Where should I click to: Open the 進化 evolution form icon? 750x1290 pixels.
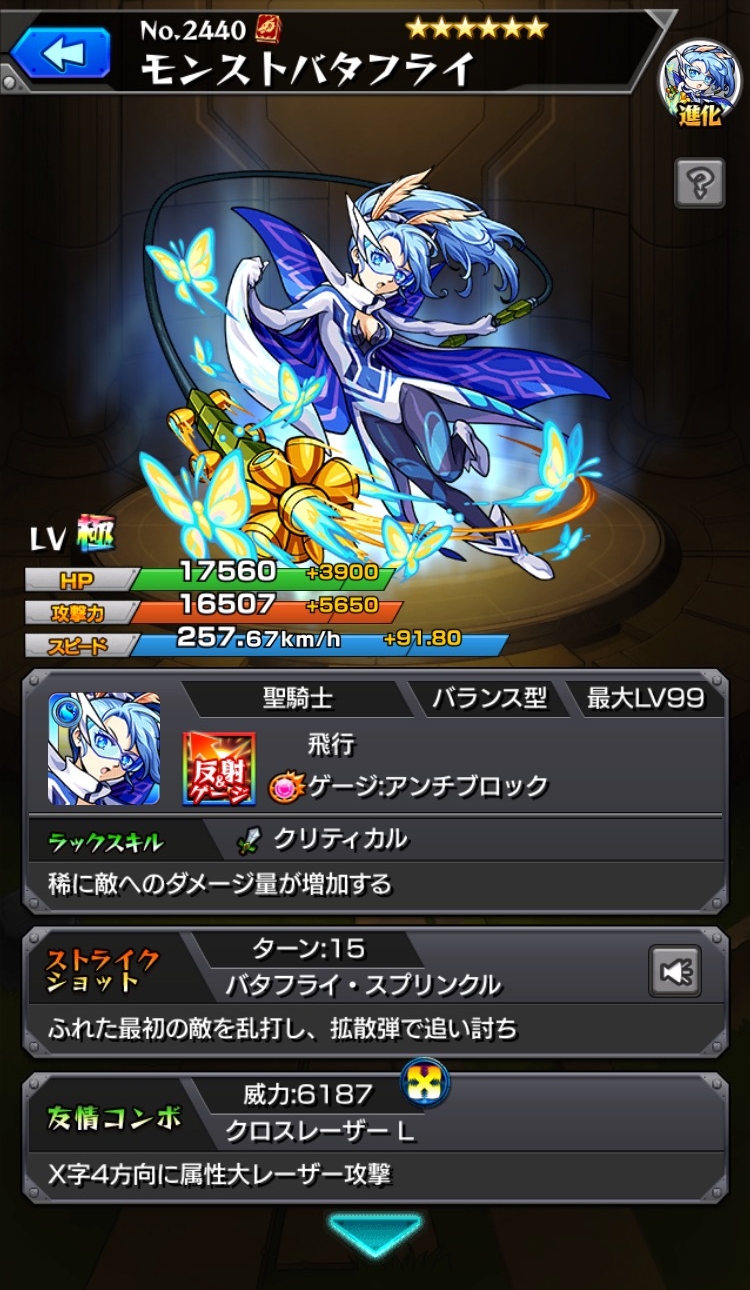tap(699, 83)
